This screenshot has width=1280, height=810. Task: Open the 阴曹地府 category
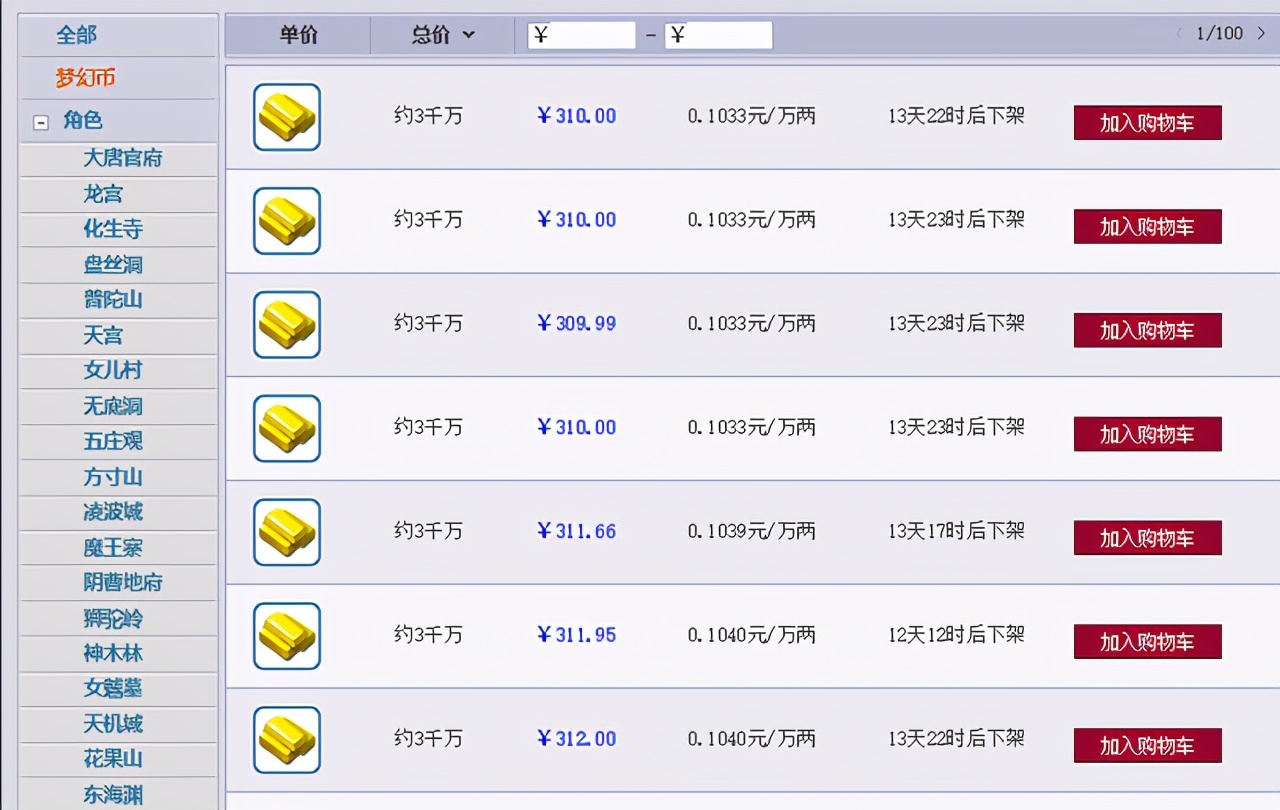[122, 583]
